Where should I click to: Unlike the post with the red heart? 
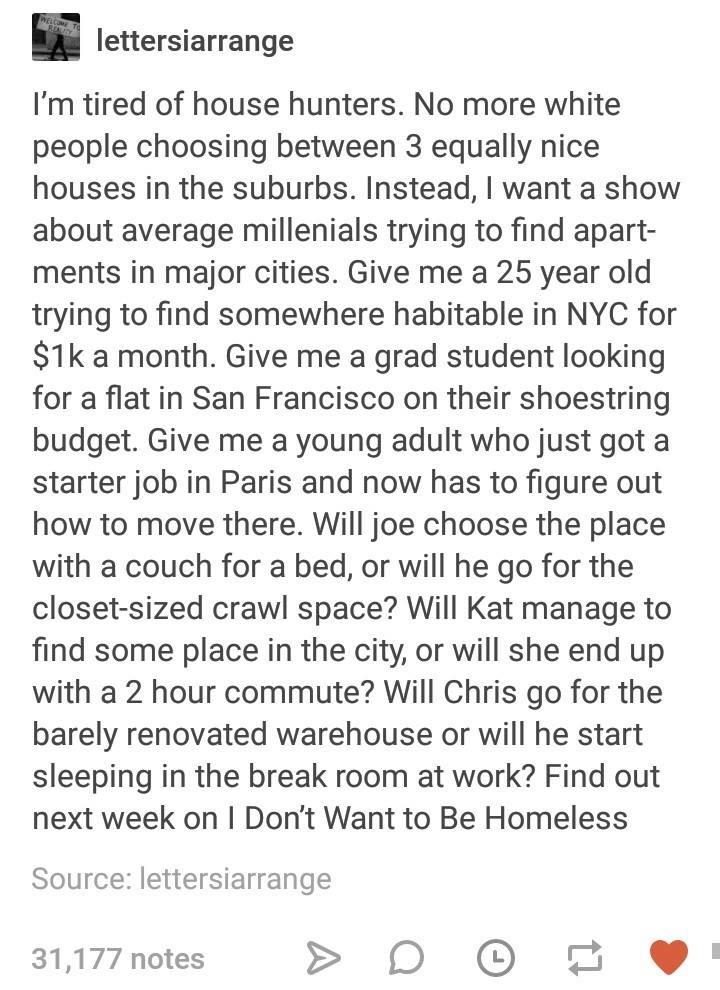(668, 958)
